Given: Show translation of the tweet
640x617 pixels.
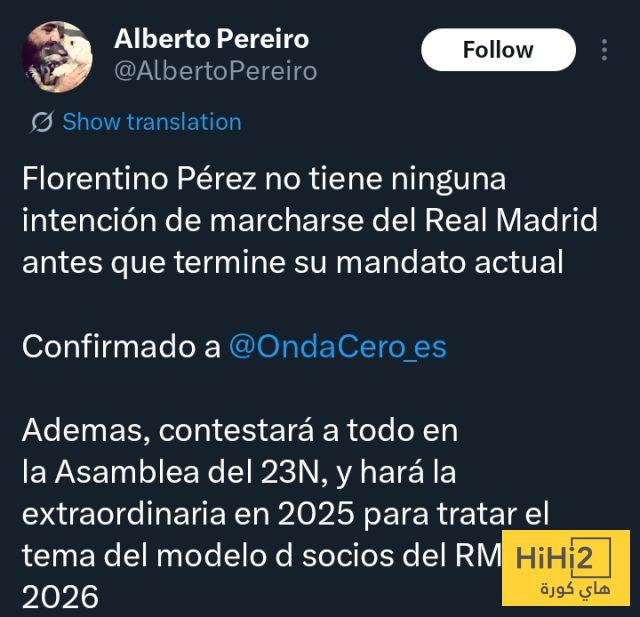Looking at the screenshot, I should [150, 122].
